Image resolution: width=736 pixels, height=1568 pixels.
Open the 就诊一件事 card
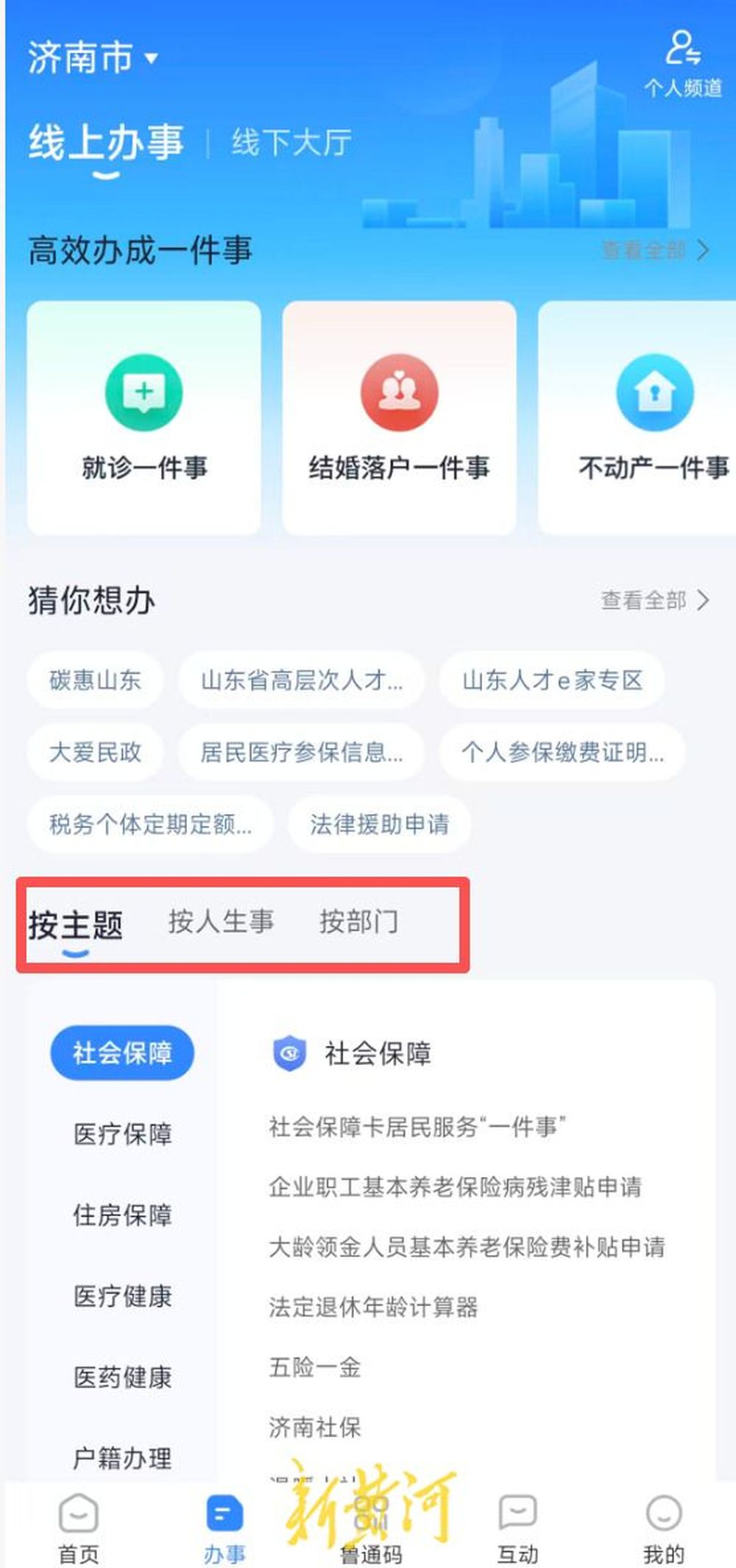click(x=144, y=418)
